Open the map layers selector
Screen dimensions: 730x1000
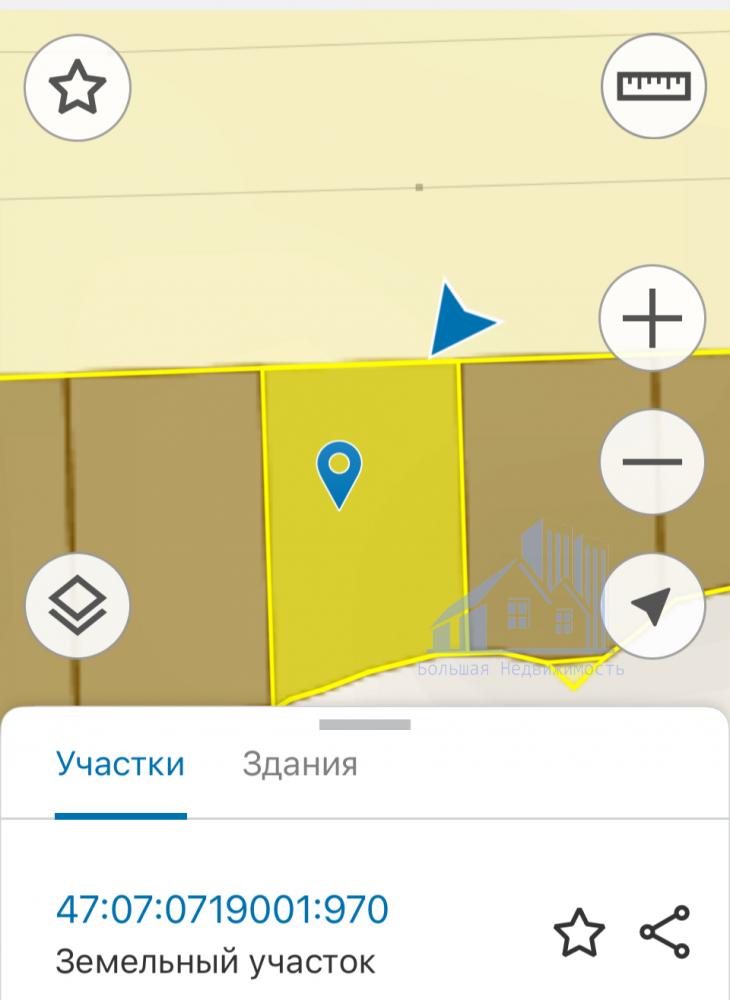(x=78, y=606)
